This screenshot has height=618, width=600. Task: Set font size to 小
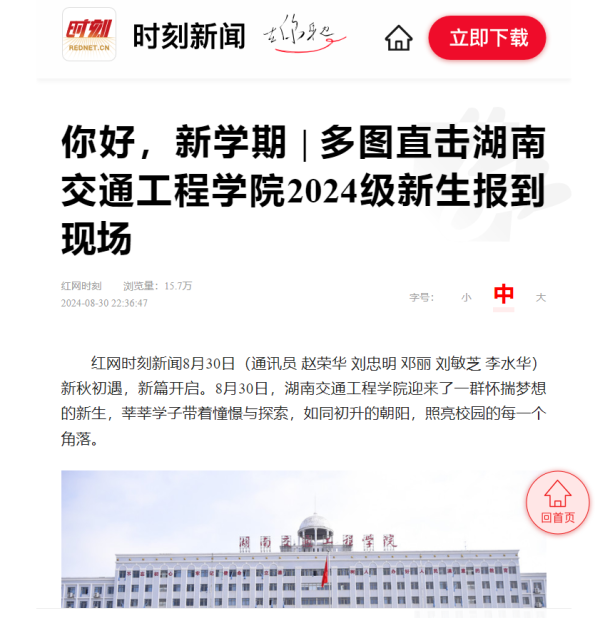tap(466, 297)
